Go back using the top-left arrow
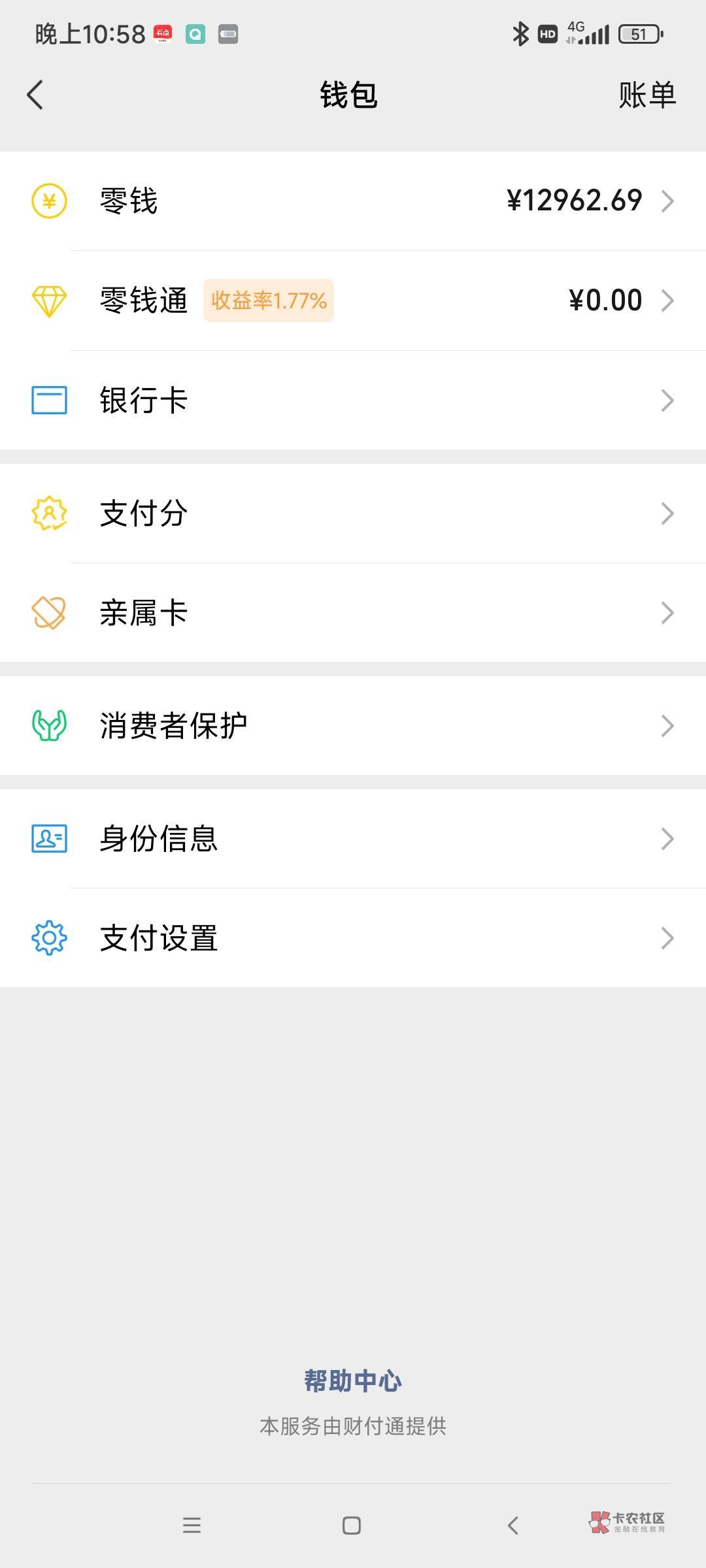Viewport: 706px width, 1568px height. pos(35,95)
